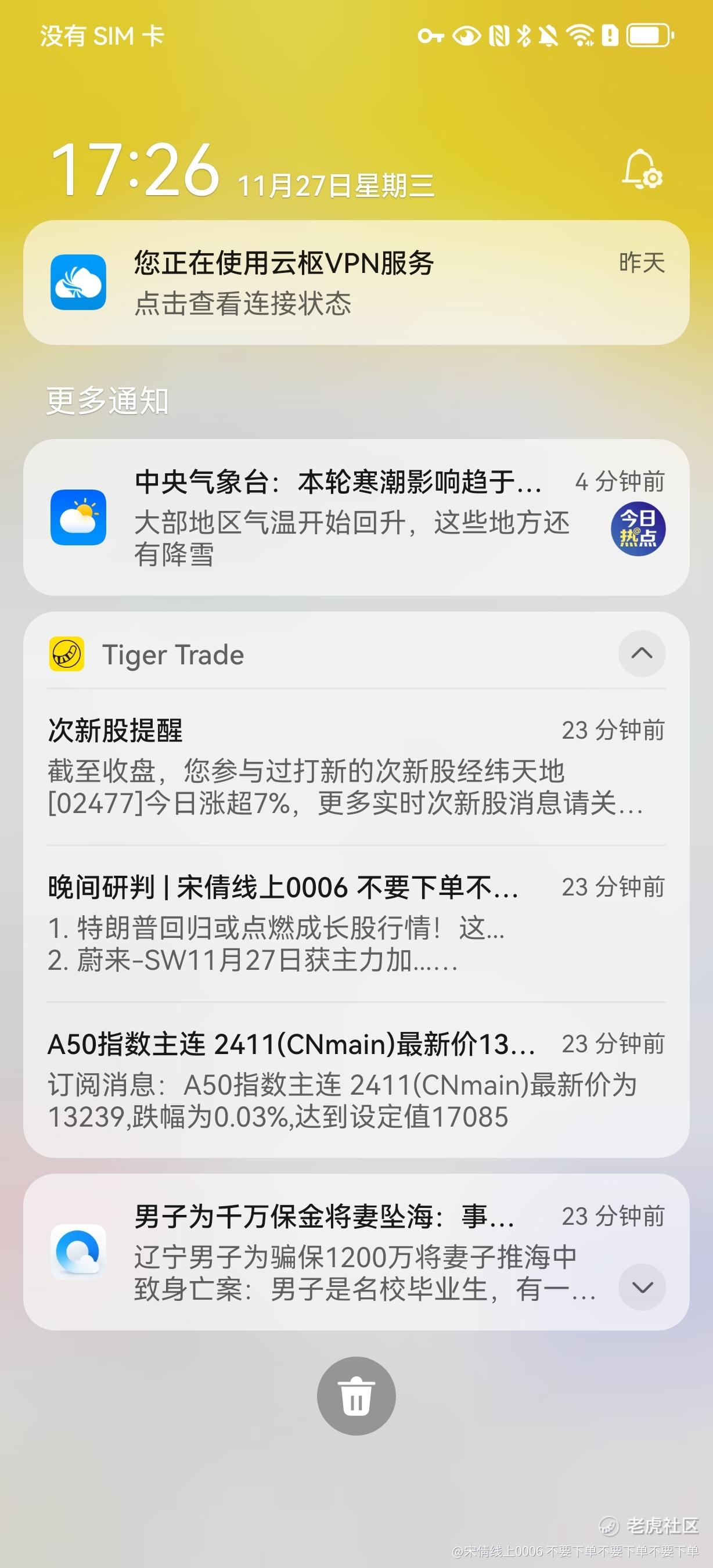This screenshot has width=713, height=1568.
Task: Open the 晚间研判 notification
Action: (356, 924)
